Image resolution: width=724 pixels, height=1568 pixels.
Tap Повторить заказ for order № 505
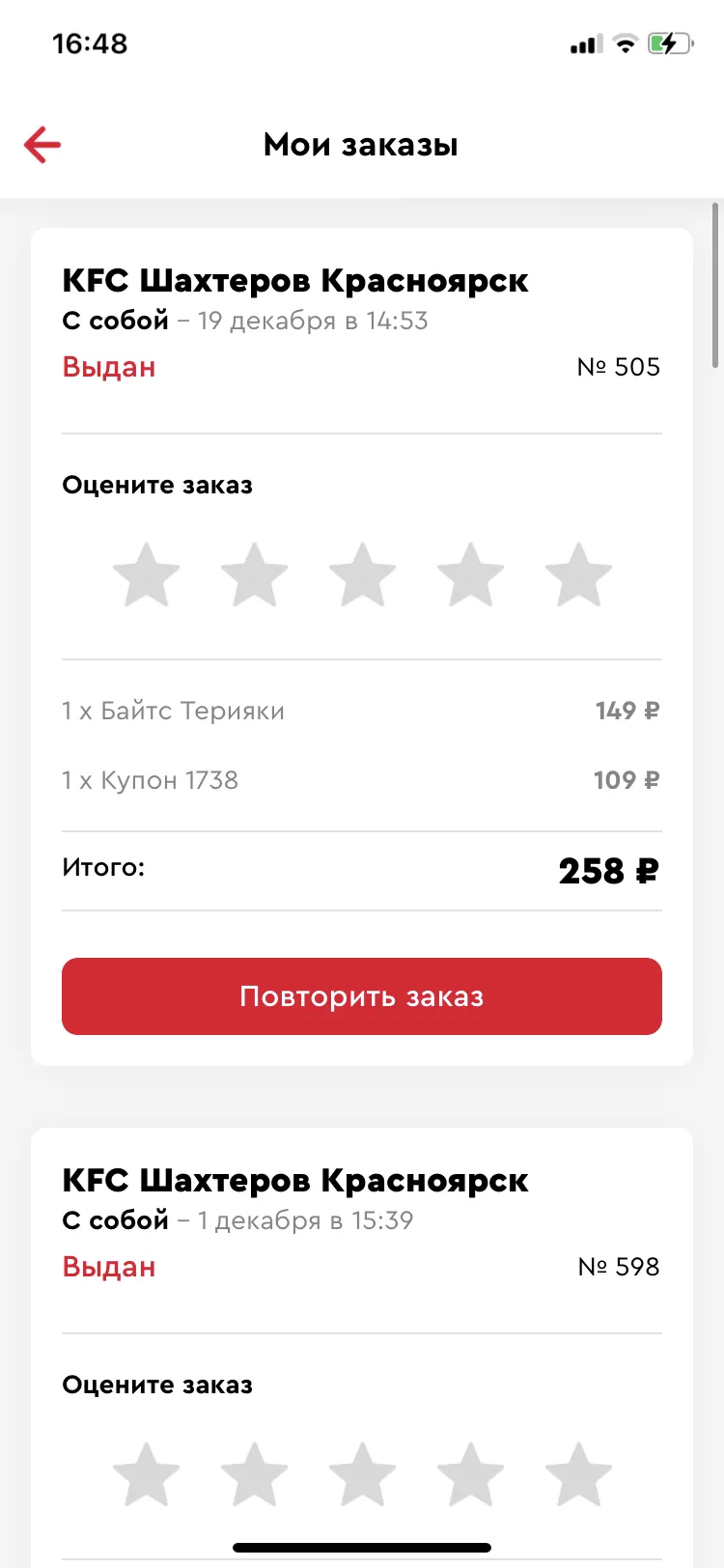[362, 996]
